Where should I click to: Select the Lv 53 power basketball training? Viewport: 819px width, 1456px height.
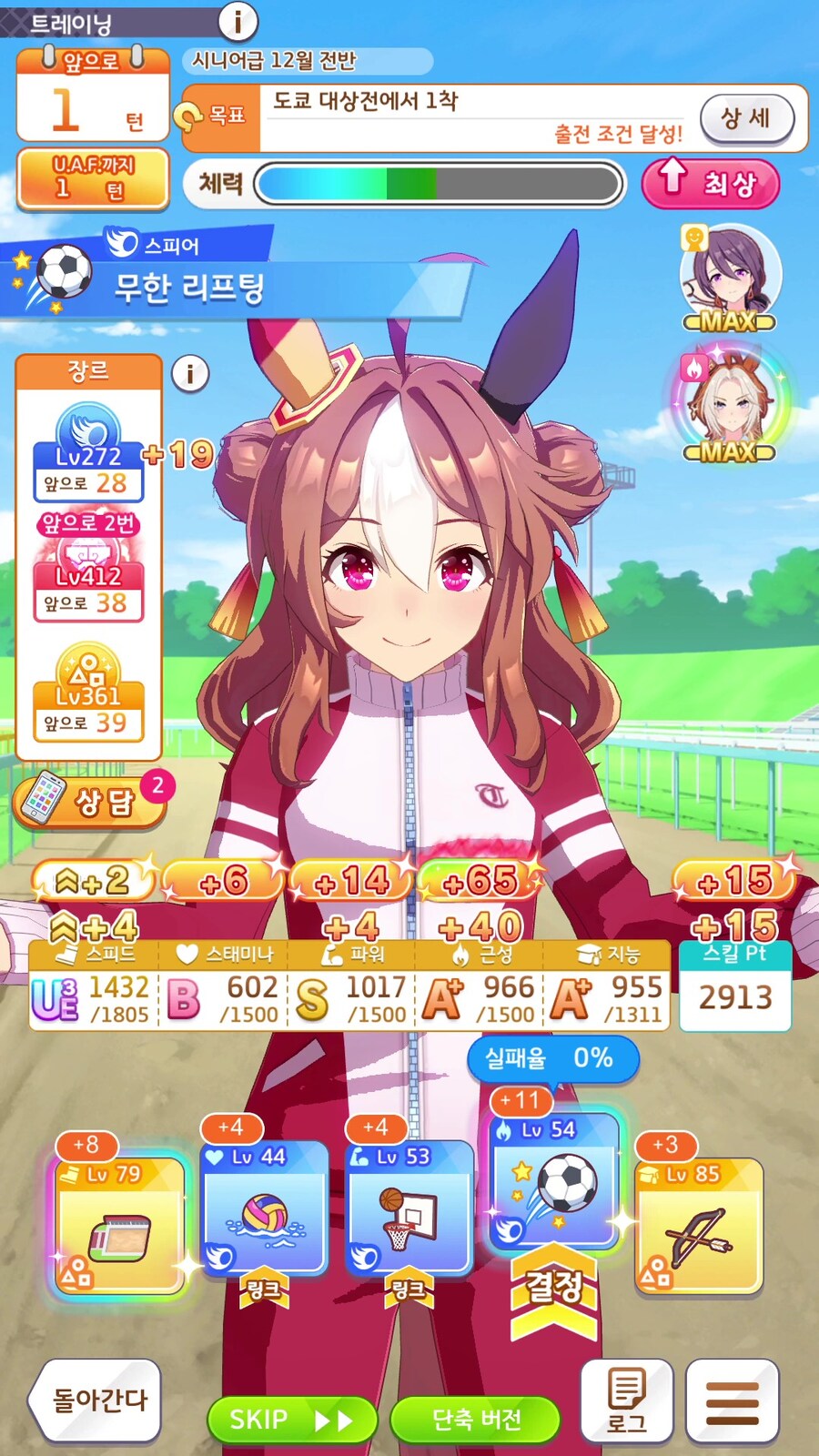[x=409, y=1208]
